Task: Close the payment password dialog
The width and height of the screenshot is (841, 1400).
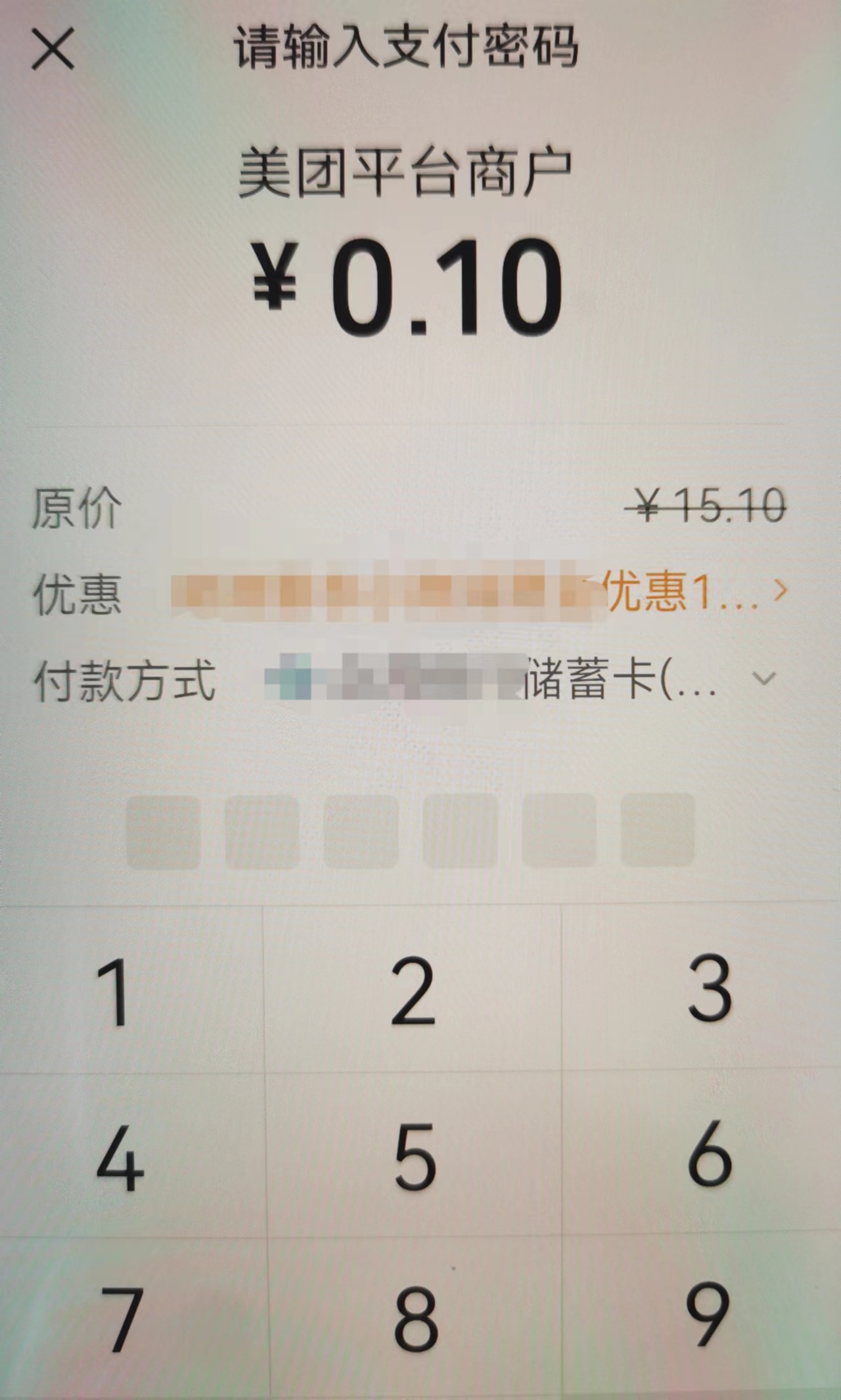Action: [x=53, y=49]
